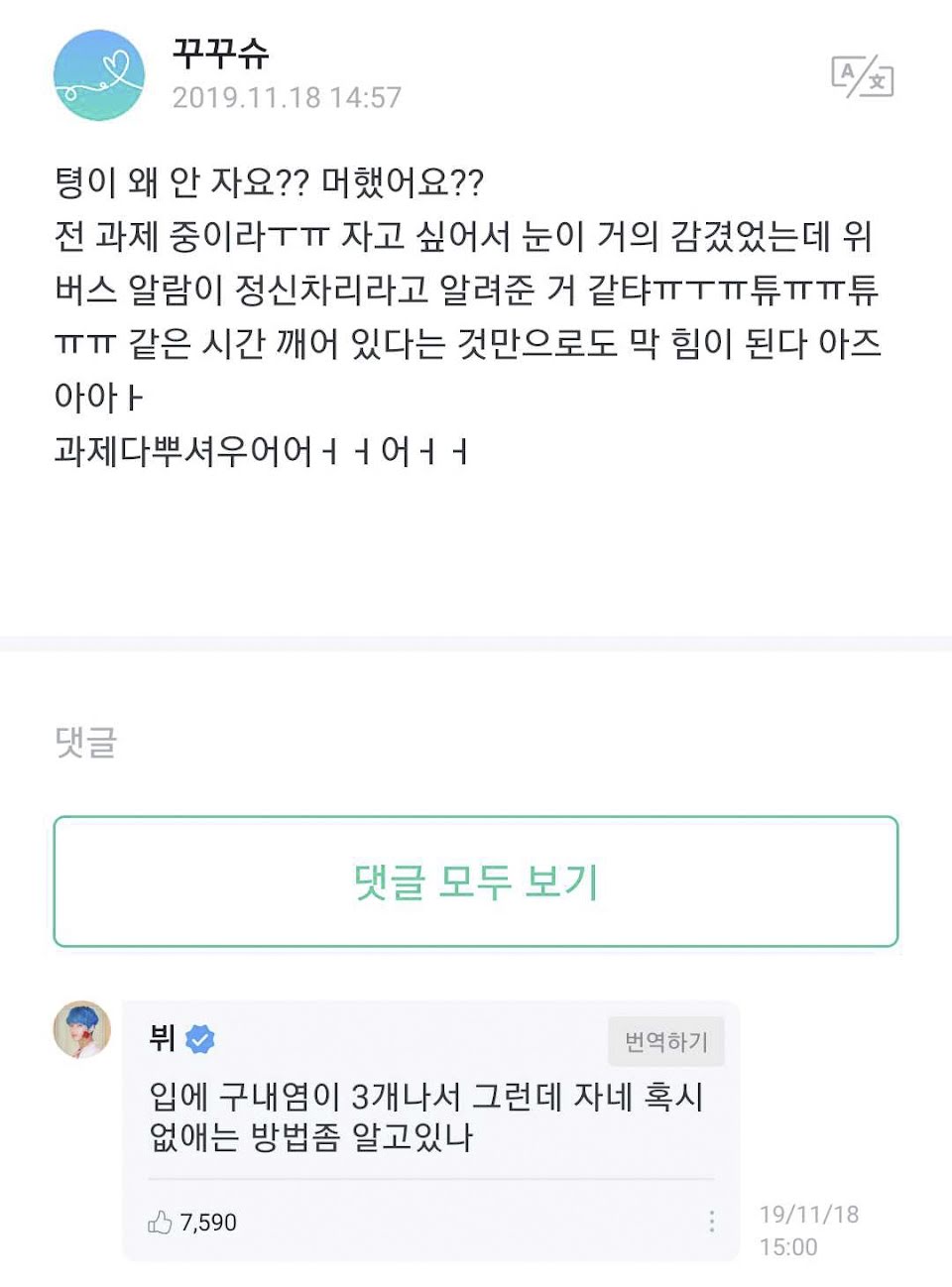The height and width of the screenshot is (1287, 952).
Task: Tap 댓글 모두 보기 to view all comments
Action: 476,881
